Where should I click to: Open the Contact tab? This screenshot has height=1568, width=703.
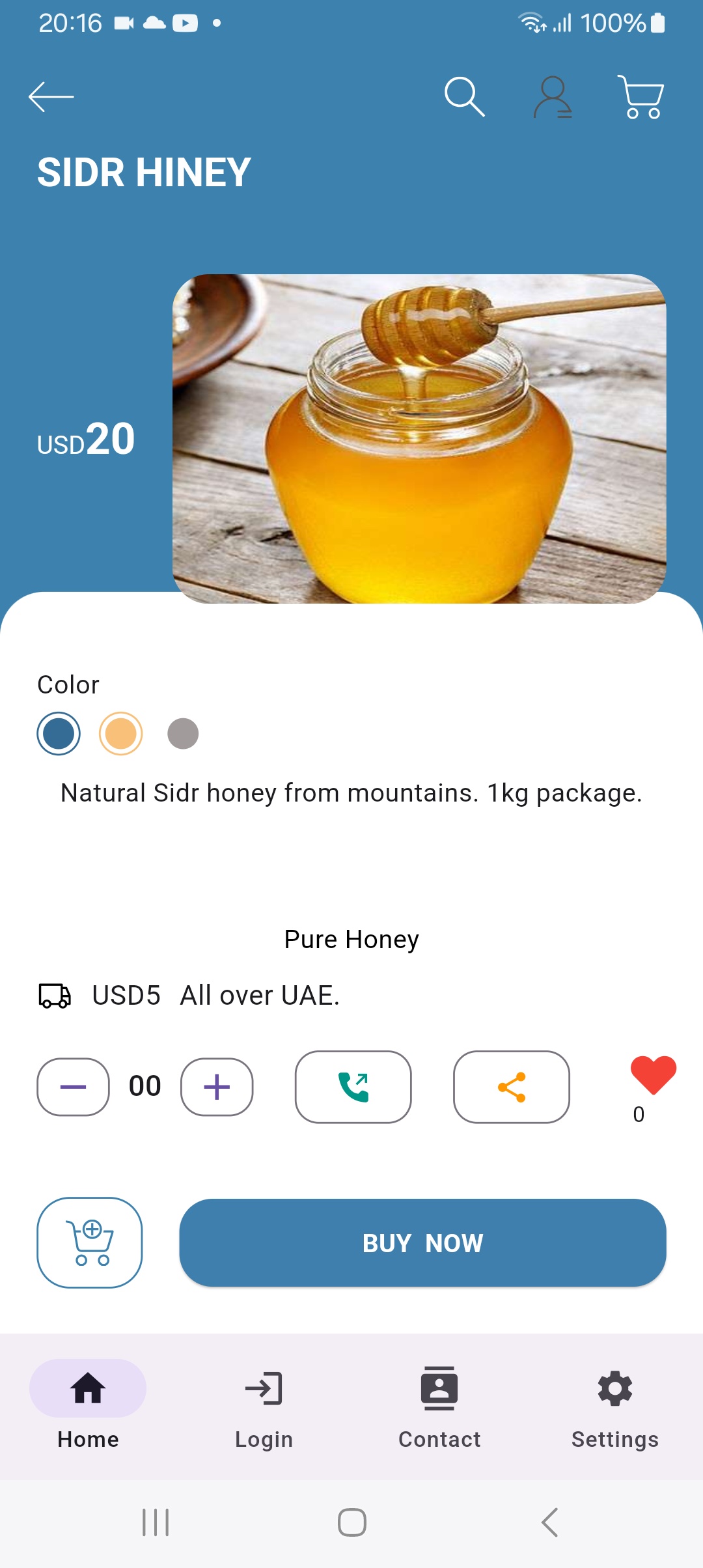(x=439, y=1408)
